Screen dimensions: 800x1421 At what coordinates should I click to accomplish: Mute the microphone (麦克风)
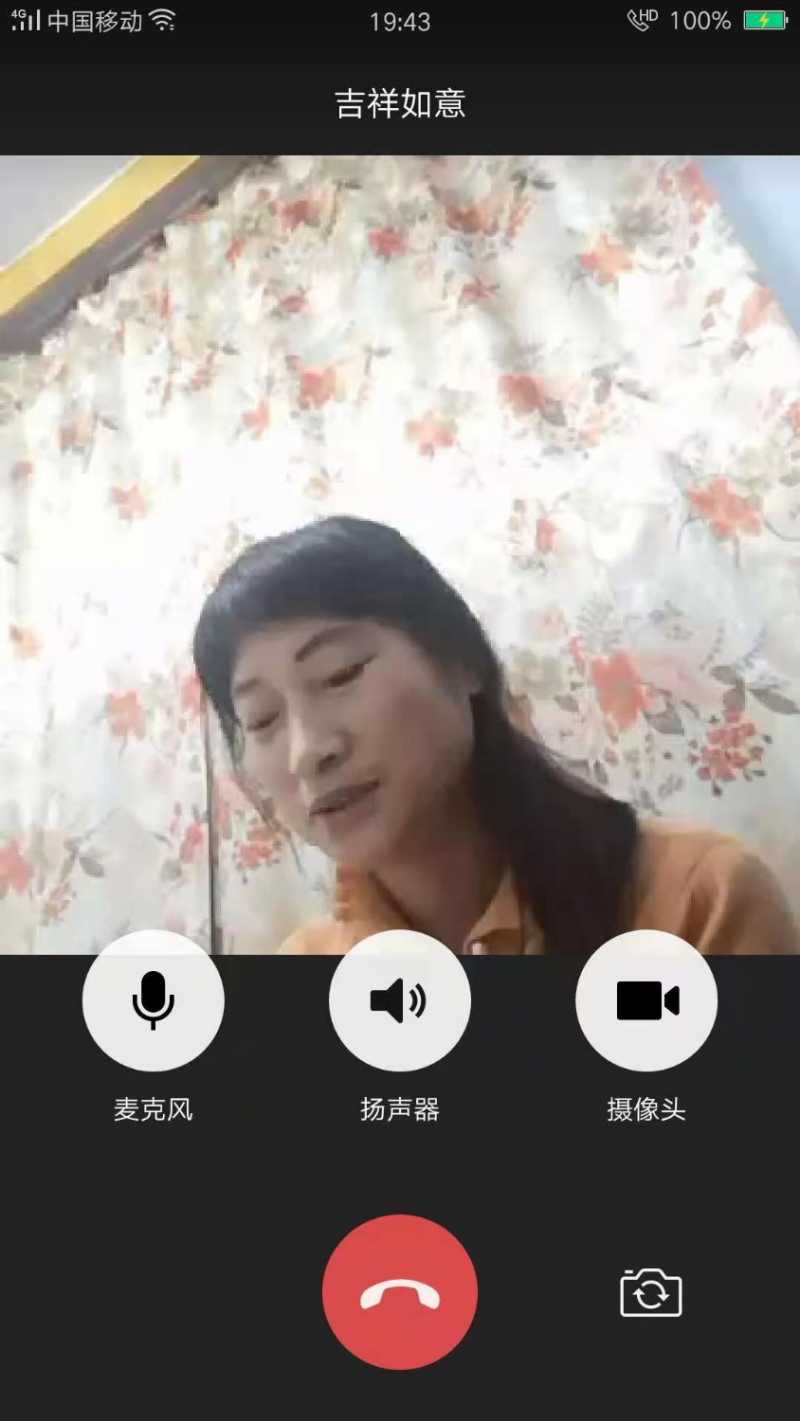click(153, 1000)
